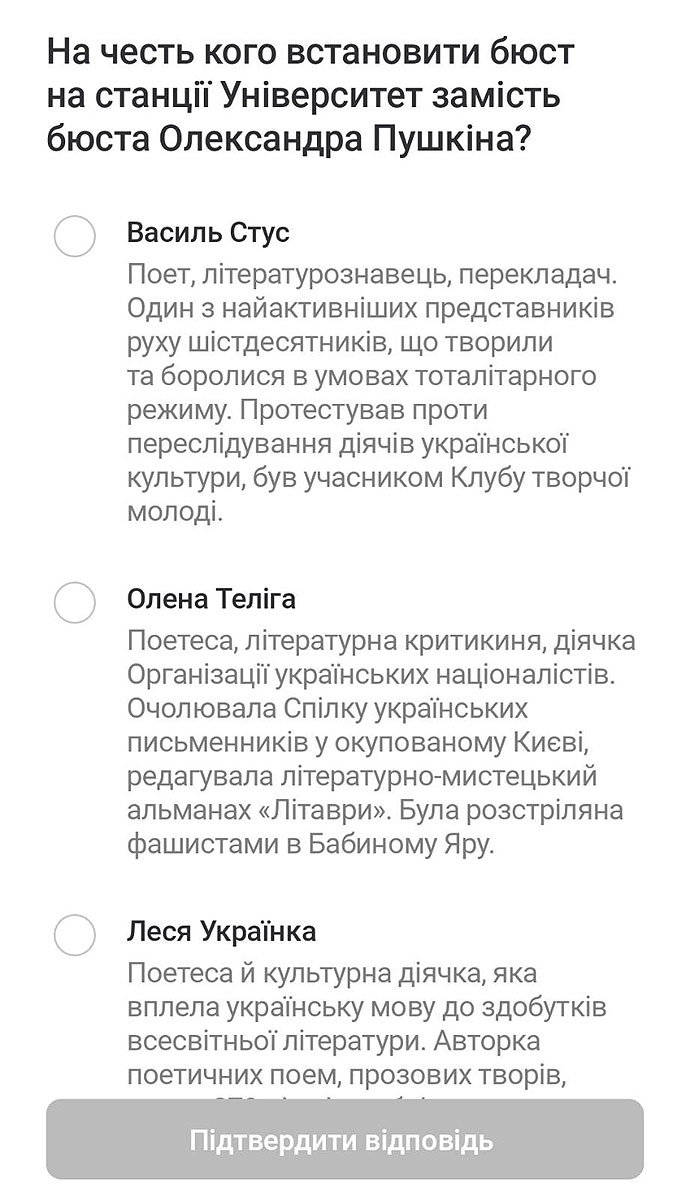Pick the Леся Українка radio button
The image size is (690, 1190).
pos(74,934)
